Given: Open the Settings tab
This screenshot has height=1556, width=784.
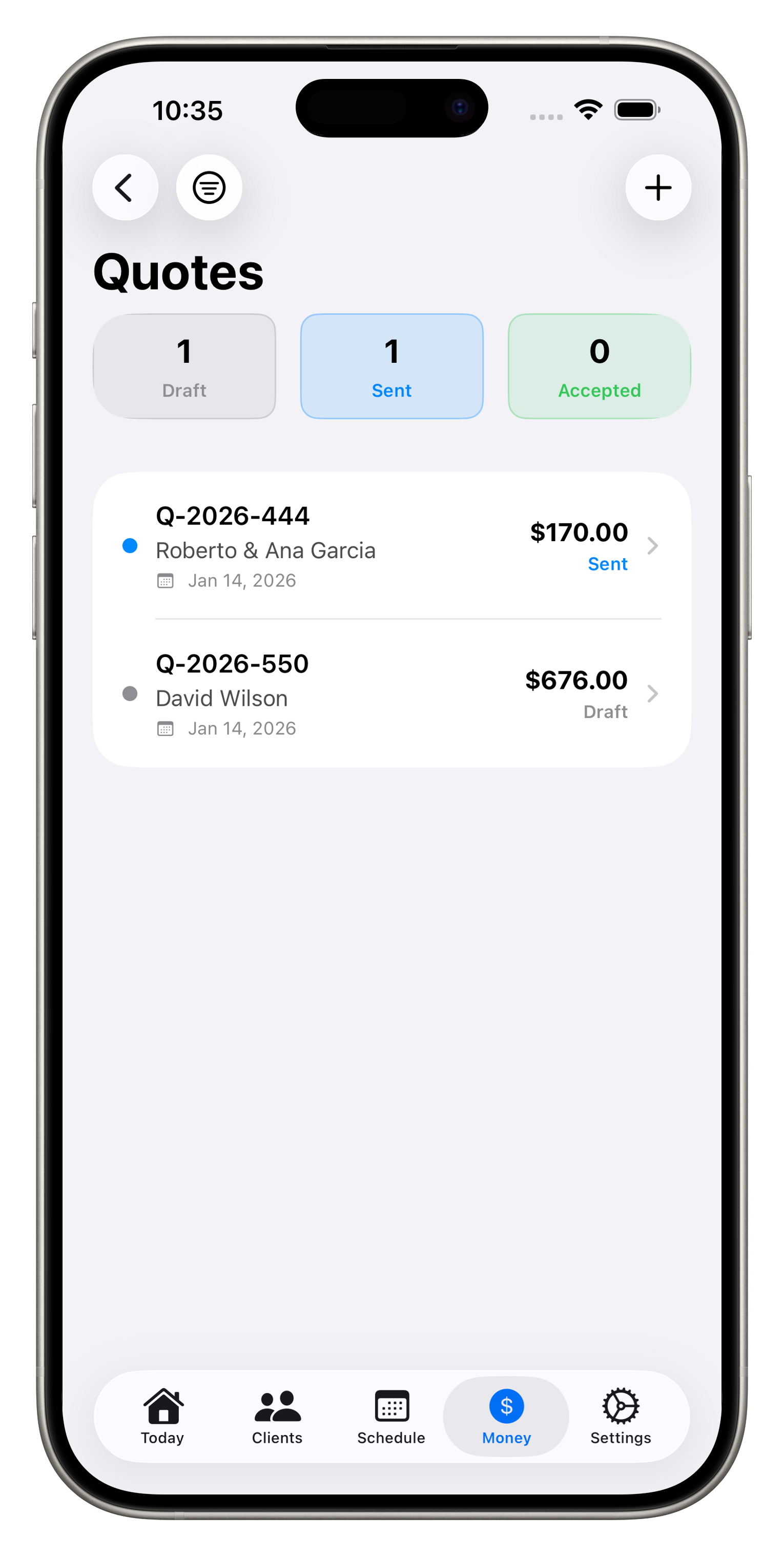Looking at the screenshot, I should (x=621, y=1416).
